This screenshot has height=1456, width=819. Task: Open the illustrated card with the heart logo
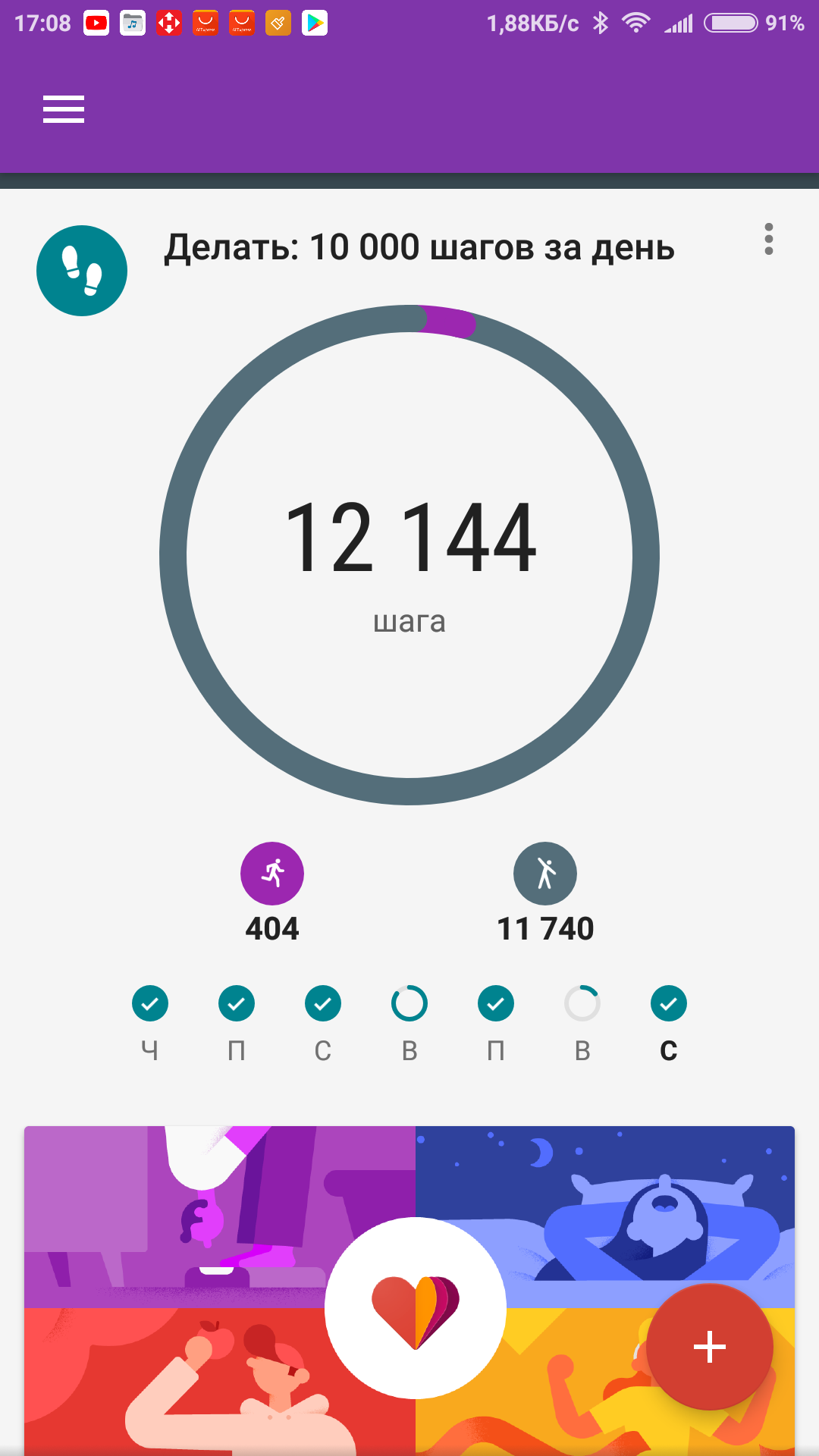tap(414, 1307)
